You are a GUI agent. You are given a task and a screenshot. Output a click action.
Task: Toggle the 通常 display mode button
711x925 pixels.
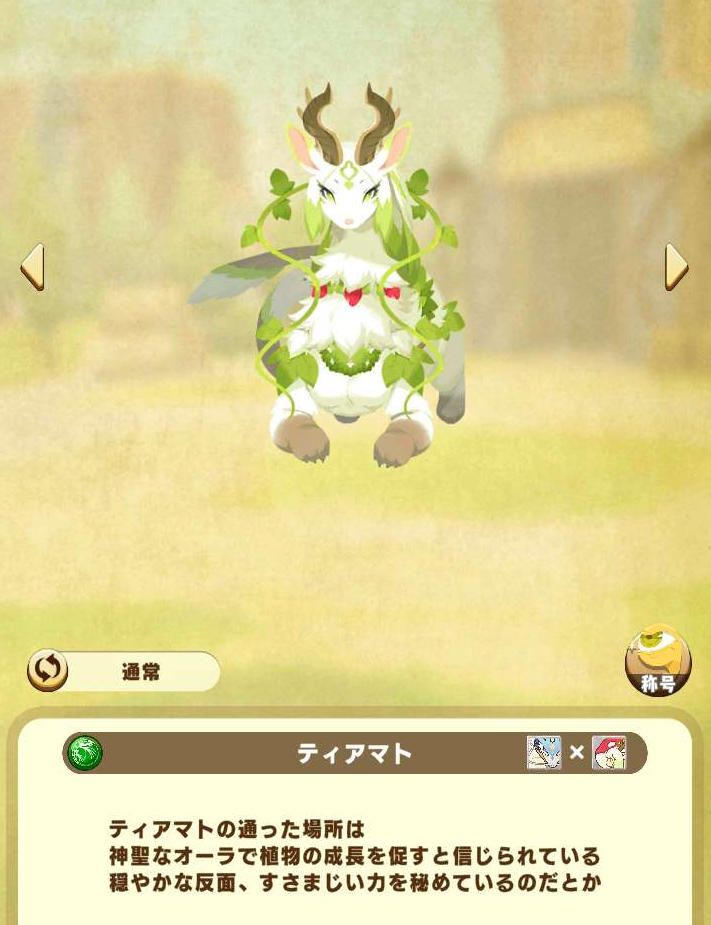coord(124,672)
